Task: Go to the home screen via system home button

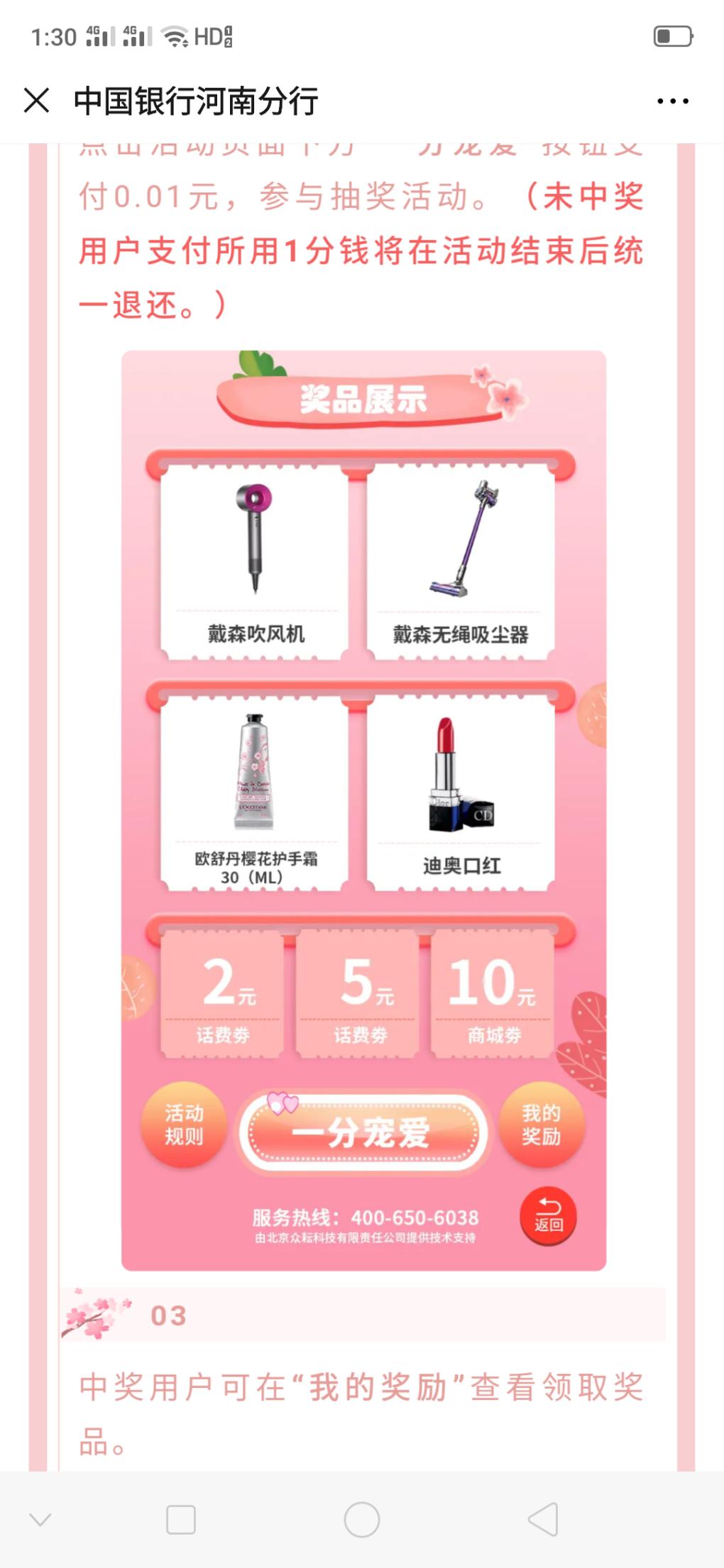Action: tap(362, 1519)
